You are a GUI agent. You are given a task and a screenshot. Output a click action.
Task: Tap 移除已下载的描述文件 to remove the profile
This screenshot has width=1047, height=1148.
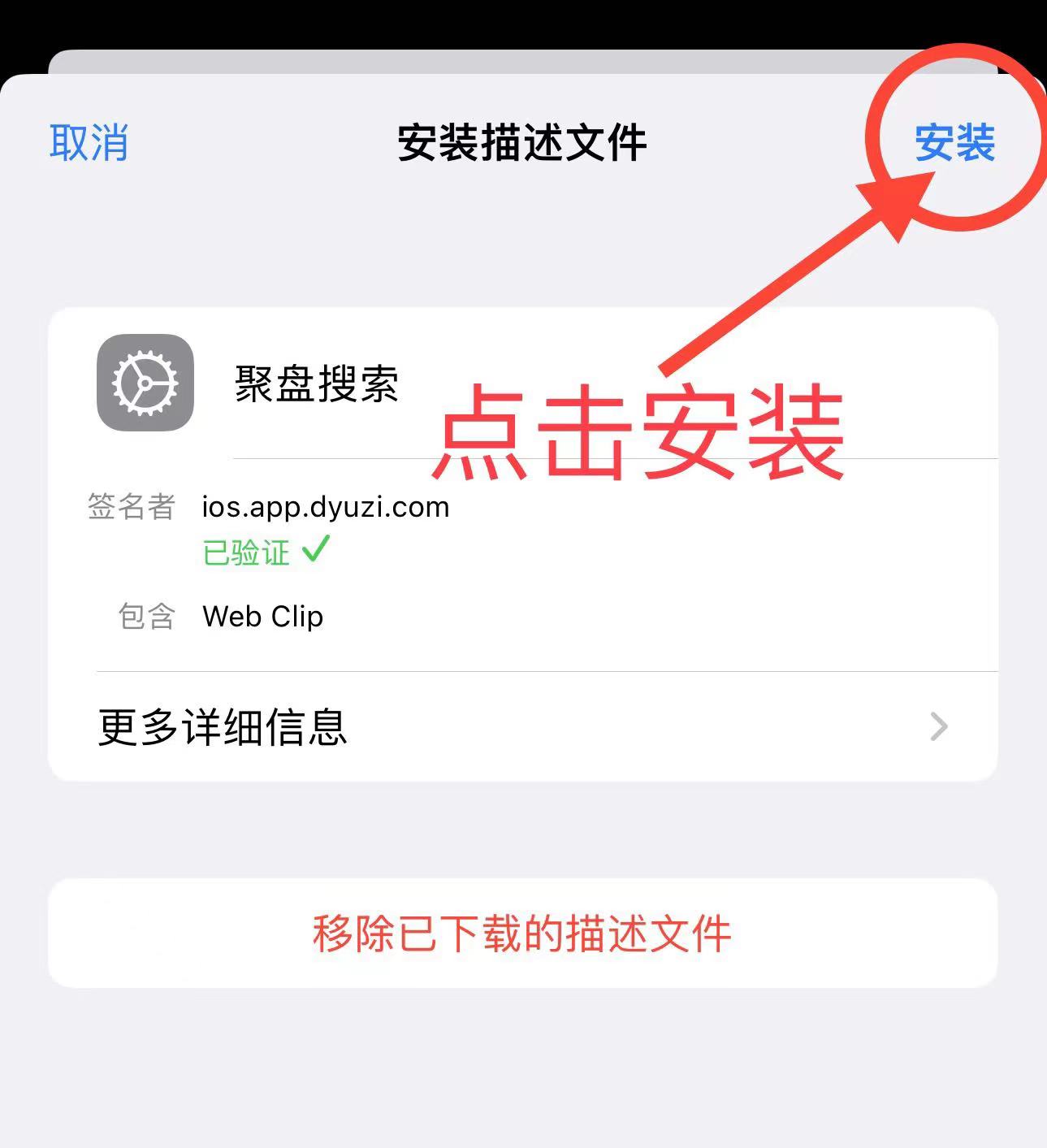click(522, 933)
